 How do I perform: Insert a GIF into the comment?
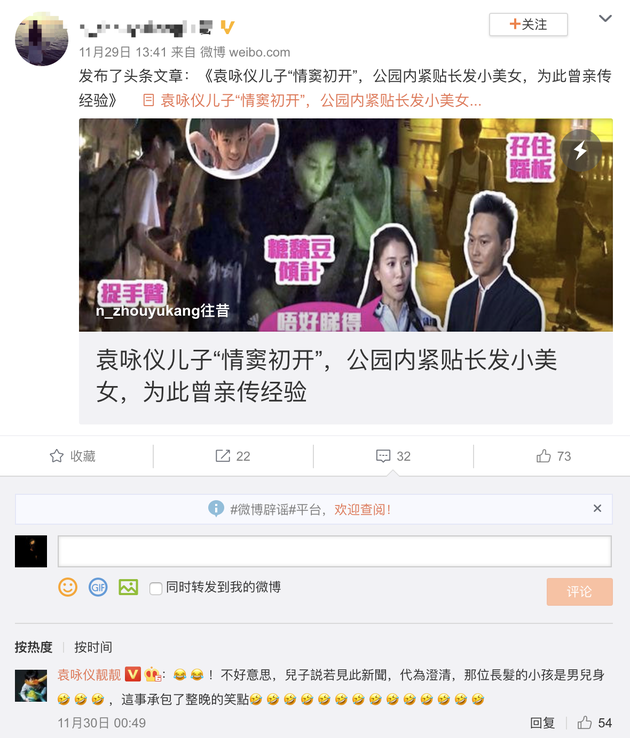click(97, 588)
